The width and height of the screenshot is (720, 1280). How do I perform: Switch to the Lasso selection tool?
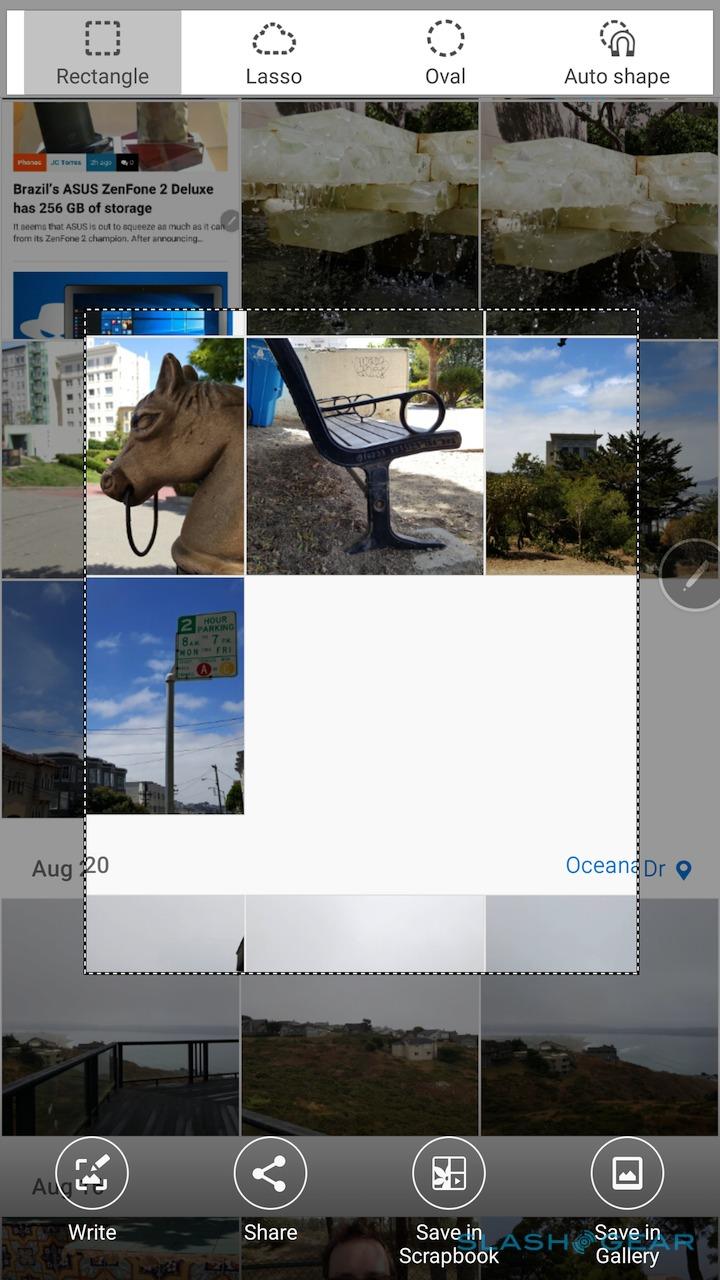[273, 53]
